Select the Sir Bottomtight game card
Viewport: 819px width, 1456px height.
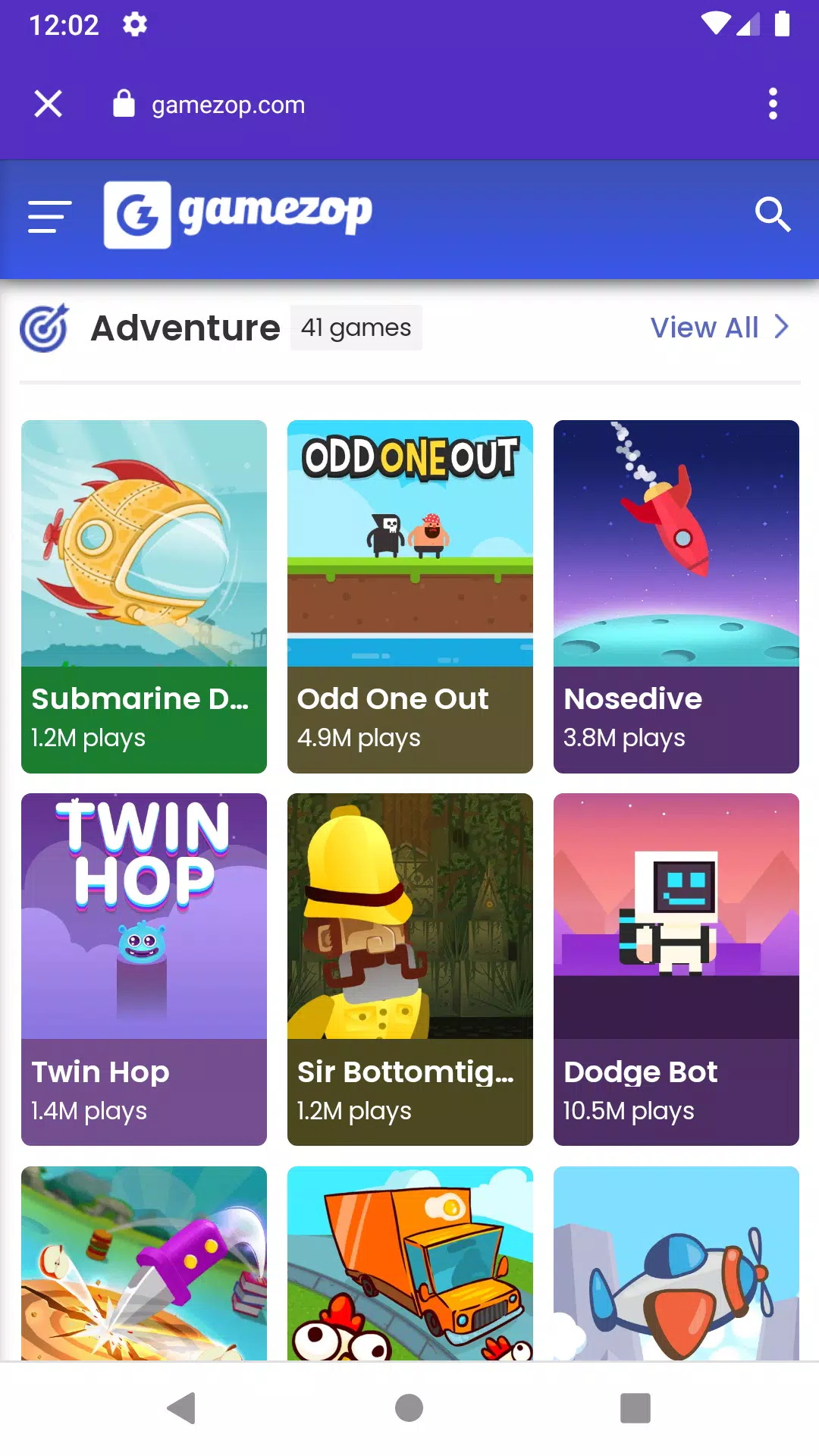(409, 969)
